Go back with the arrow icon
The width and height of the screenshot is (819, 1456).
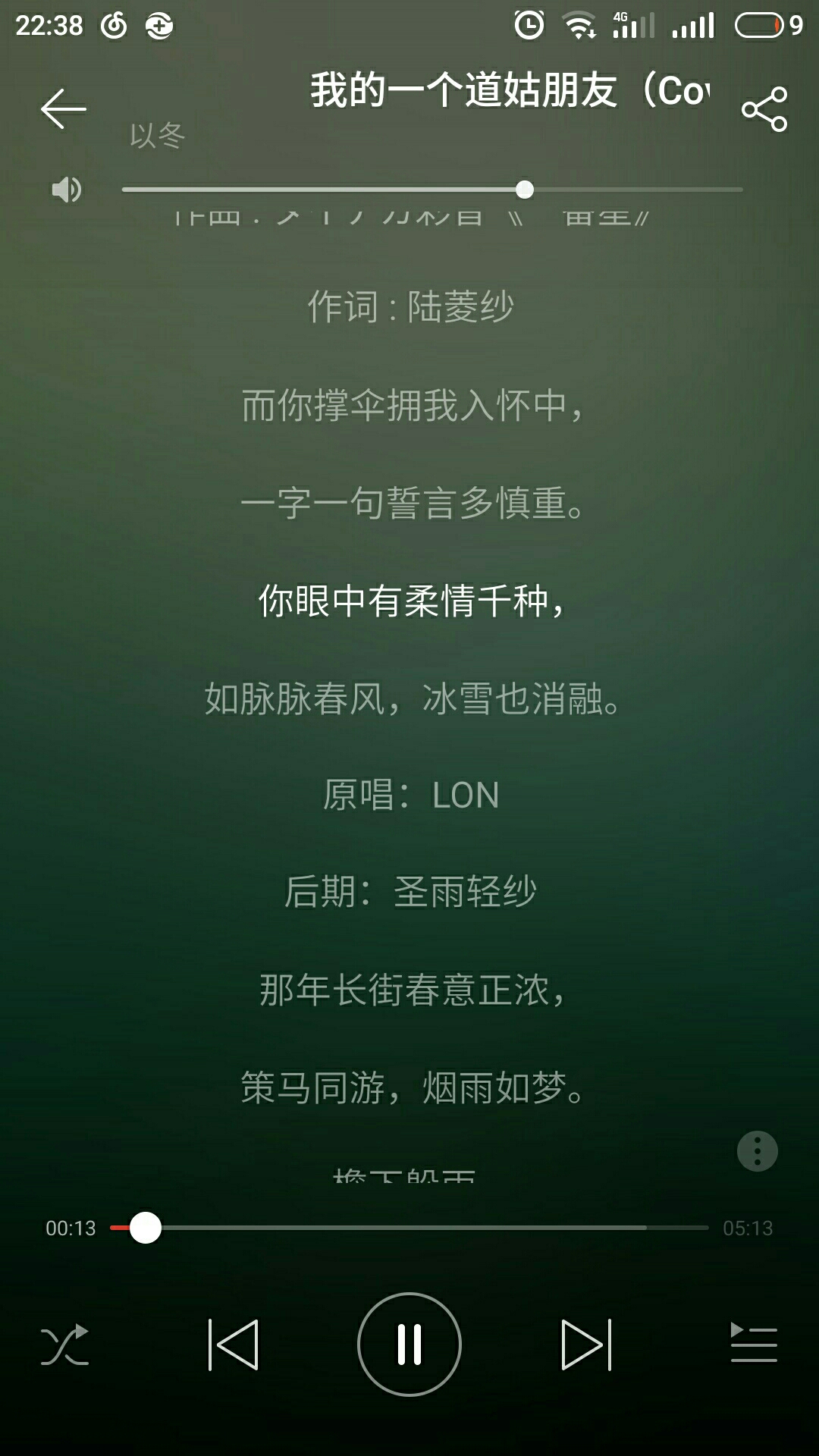click(64, 108)
